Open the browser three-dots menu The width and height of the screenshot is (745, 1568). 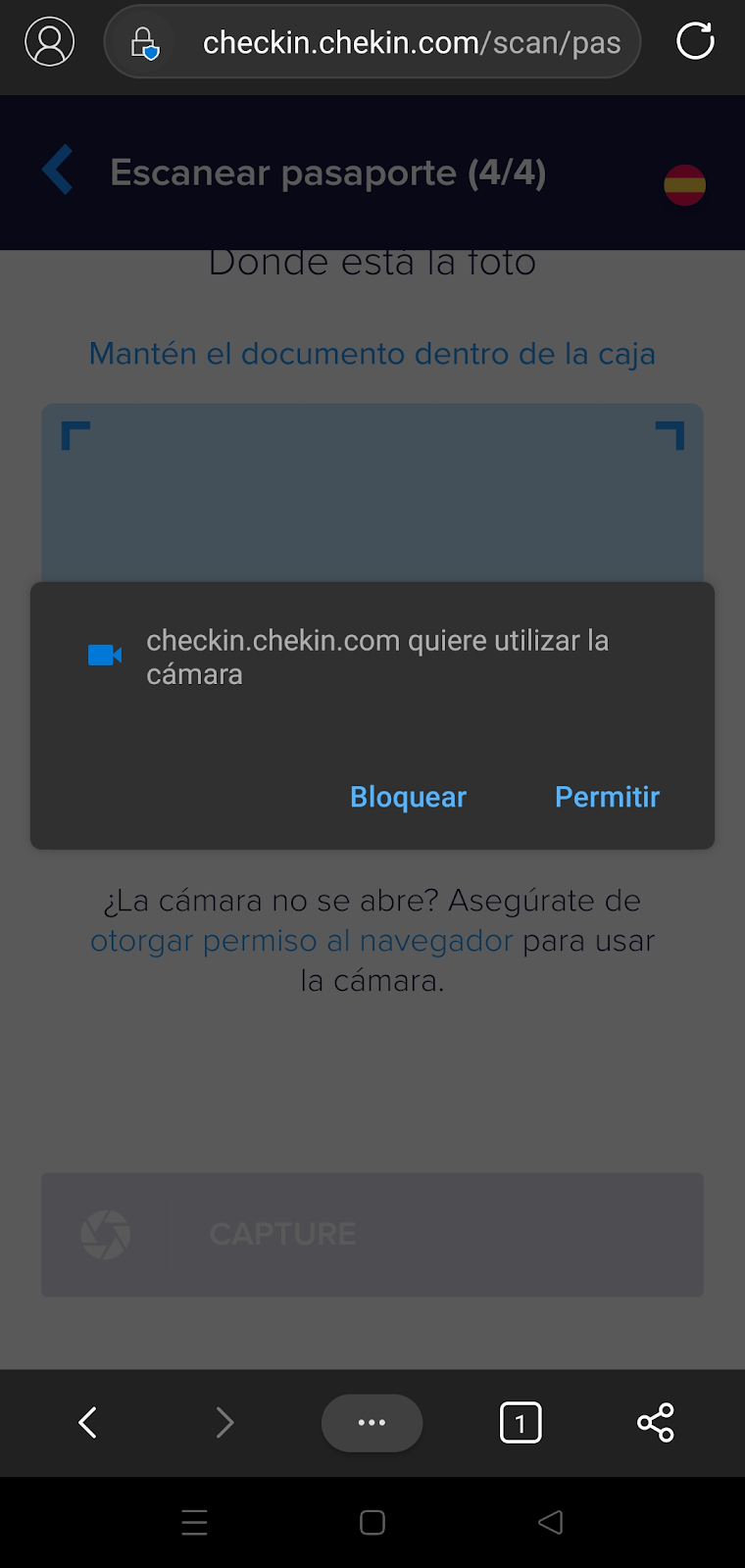click(372, 1422)
